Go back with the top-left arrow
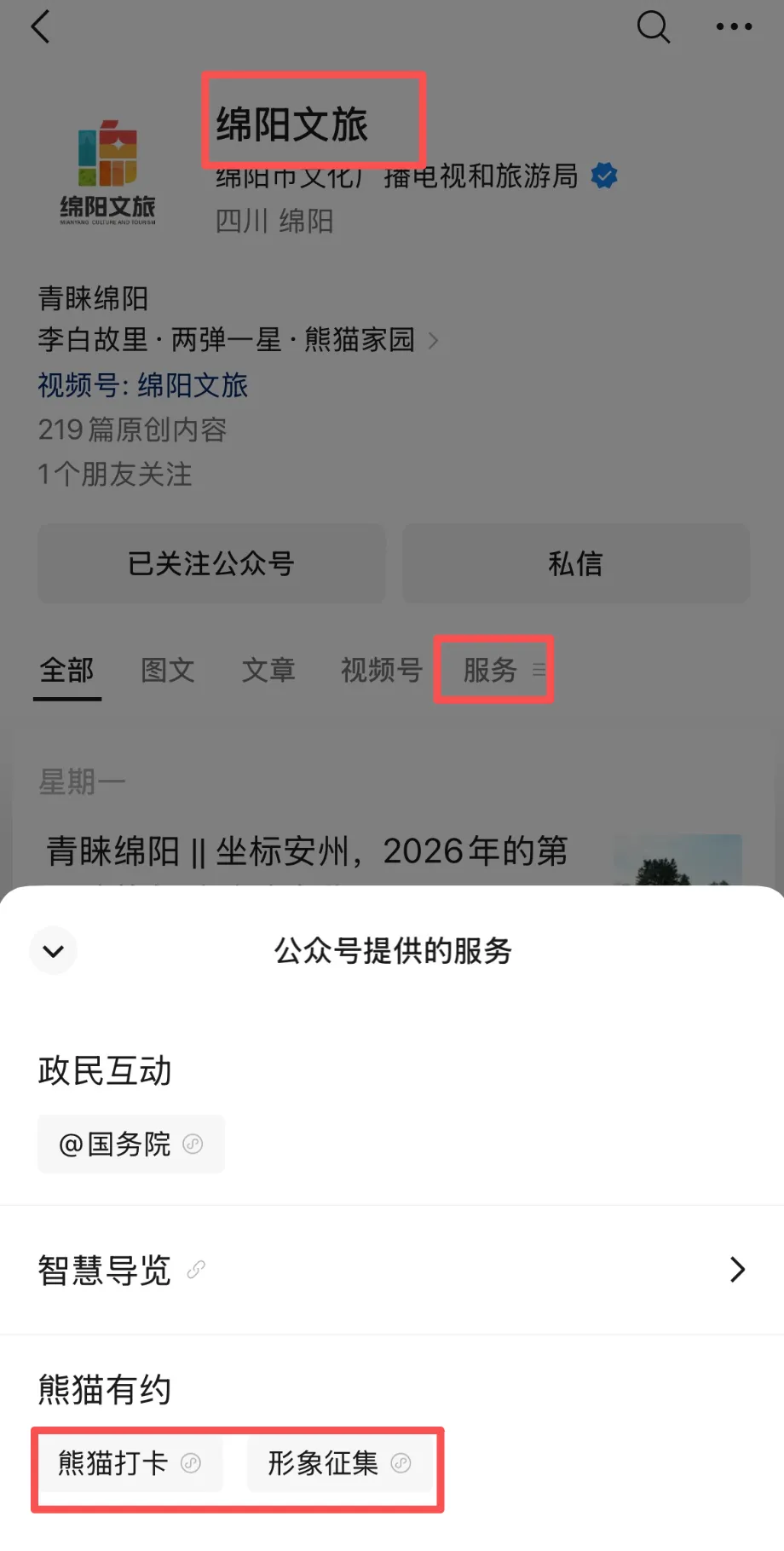 41,26
